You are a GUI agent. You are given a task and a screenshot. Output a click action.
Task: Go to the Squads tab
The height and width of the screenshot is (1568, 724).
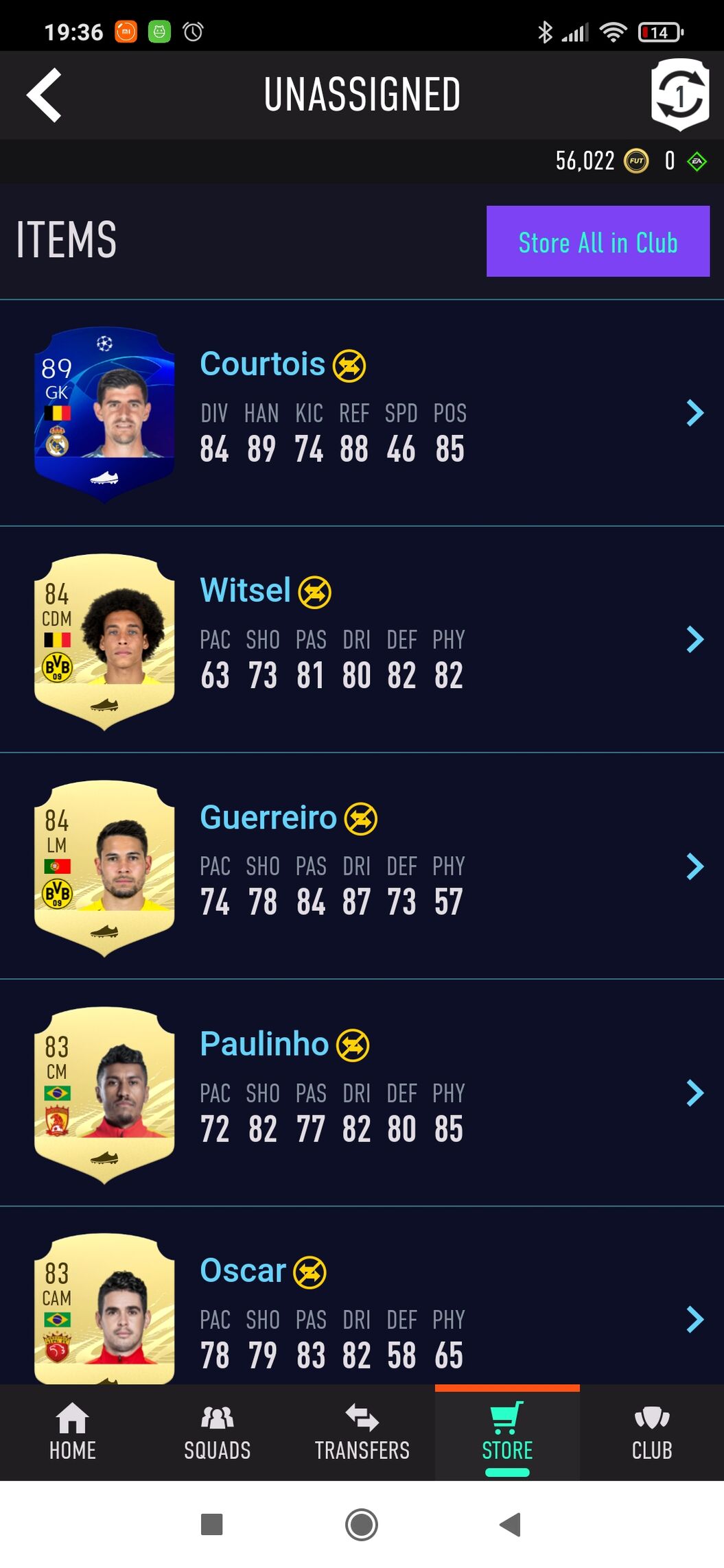(x=217, y=1432)
